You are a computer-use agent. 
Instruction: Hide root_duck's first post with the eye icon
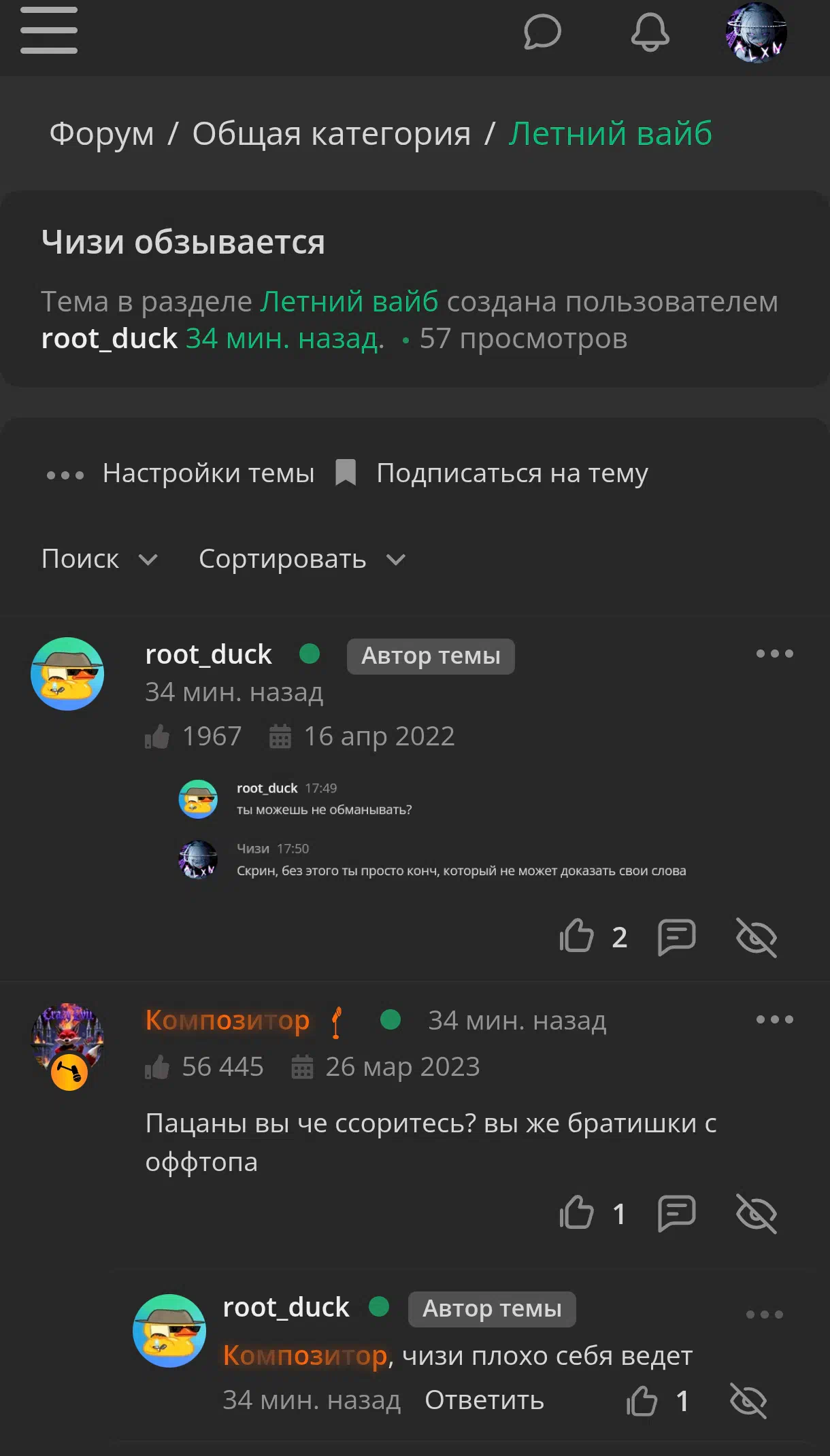point(757,937)
